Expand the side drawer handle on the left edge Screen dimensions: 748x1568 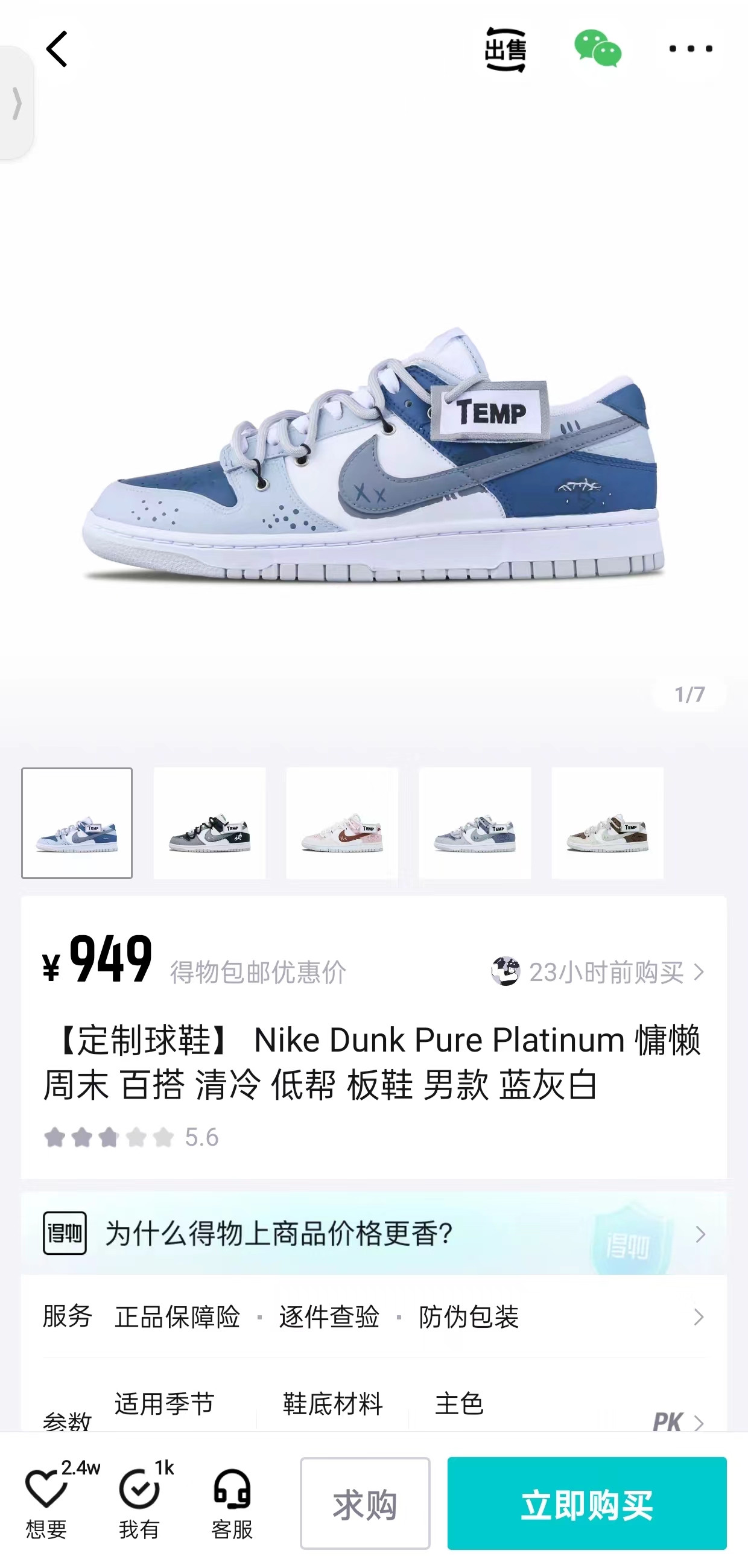tap(16, 103)
